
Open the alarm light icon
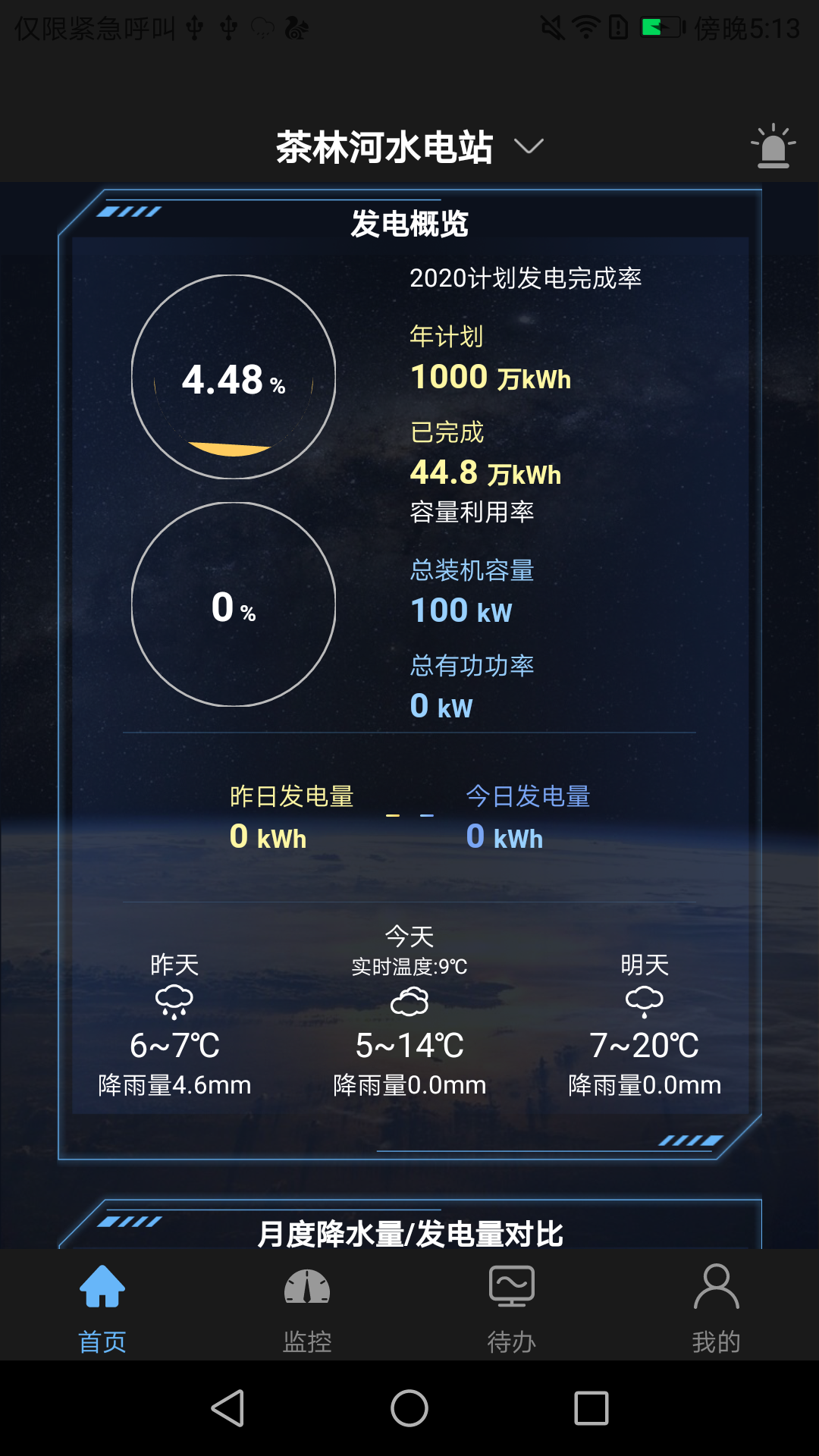[772, 146]
